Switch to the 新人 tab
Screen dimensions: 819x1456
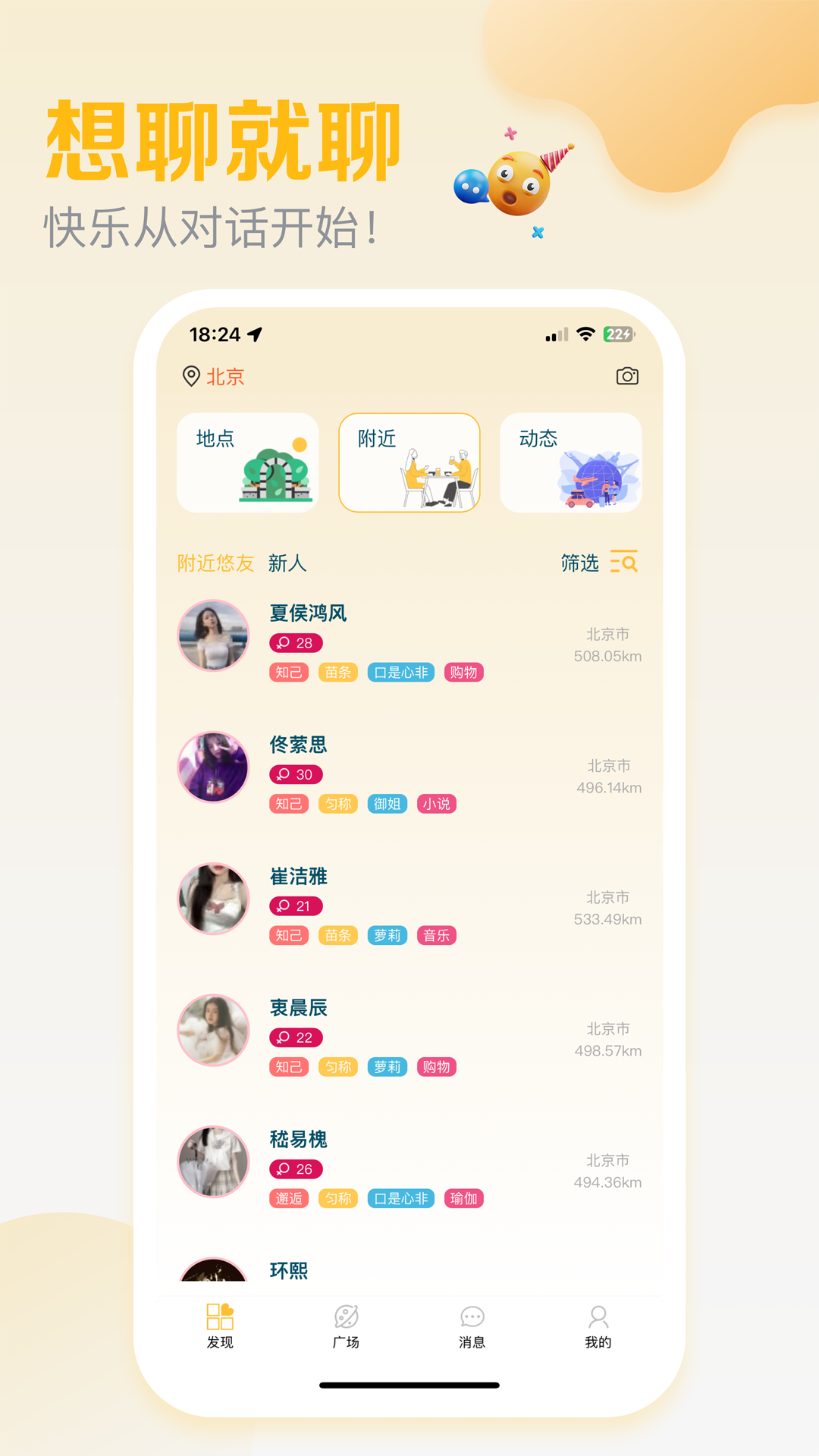288,563
